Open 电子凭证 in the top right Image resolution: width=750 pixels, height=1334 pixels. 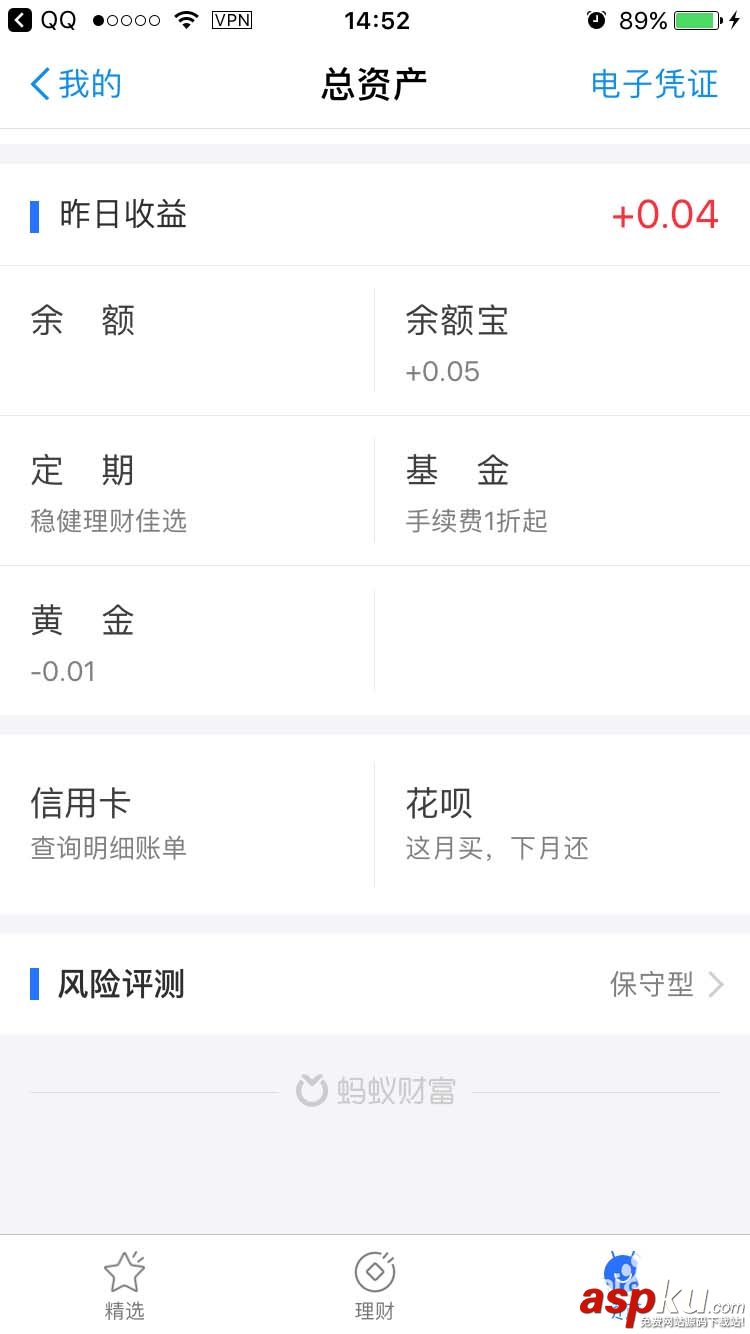tap(655, 84)
